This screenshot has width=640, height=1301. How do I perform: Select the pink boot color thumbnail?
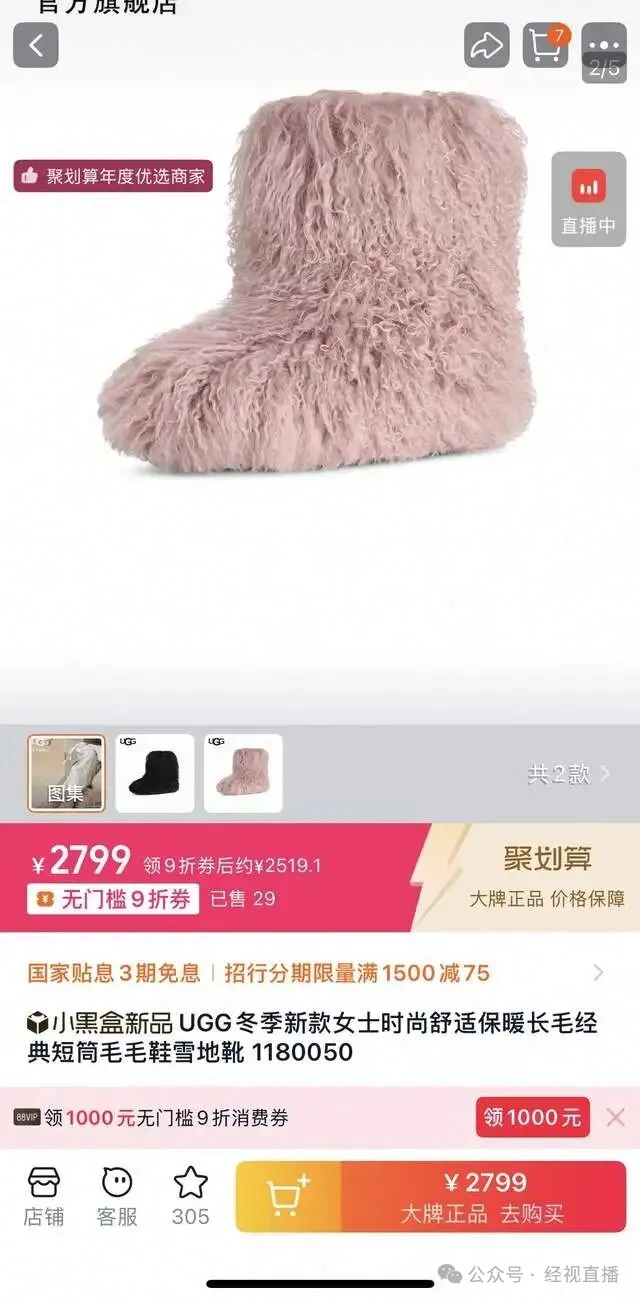click(243, 773)
